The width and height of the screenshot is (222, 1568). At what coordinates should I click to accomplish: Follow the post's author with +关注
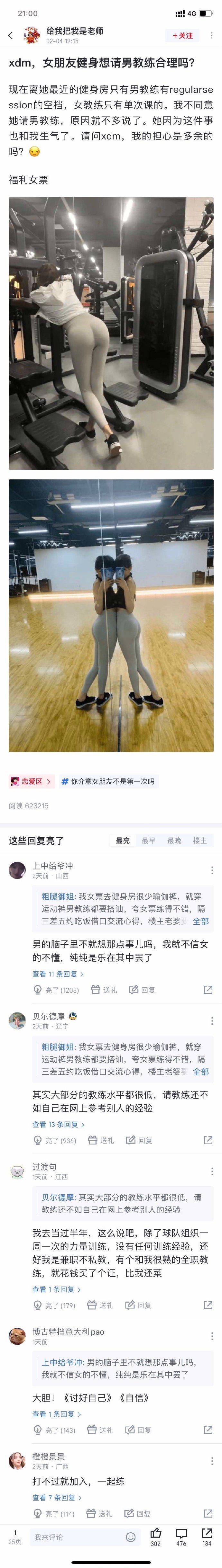pos(182,35)
